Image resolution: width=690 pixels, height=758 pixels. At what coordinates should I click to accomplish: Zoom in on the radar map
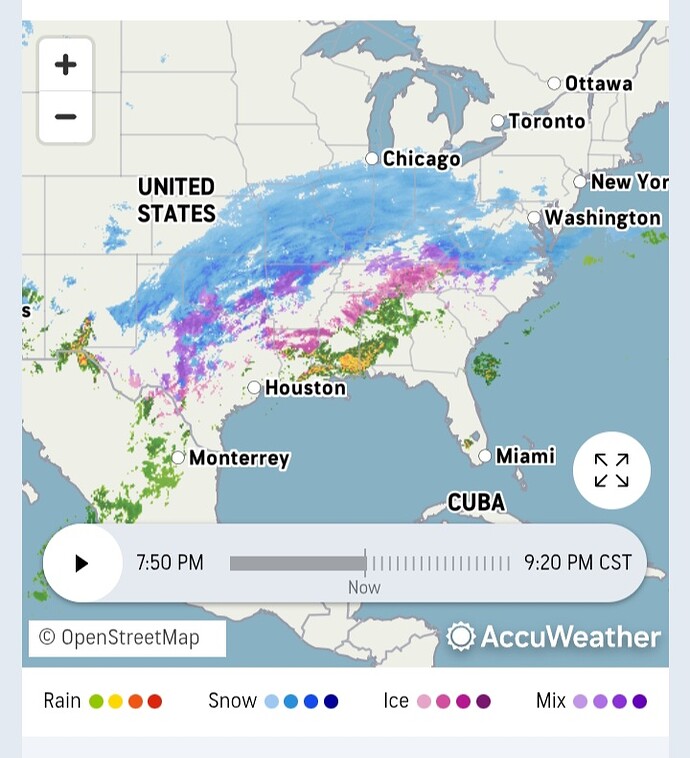pos(66,65)
